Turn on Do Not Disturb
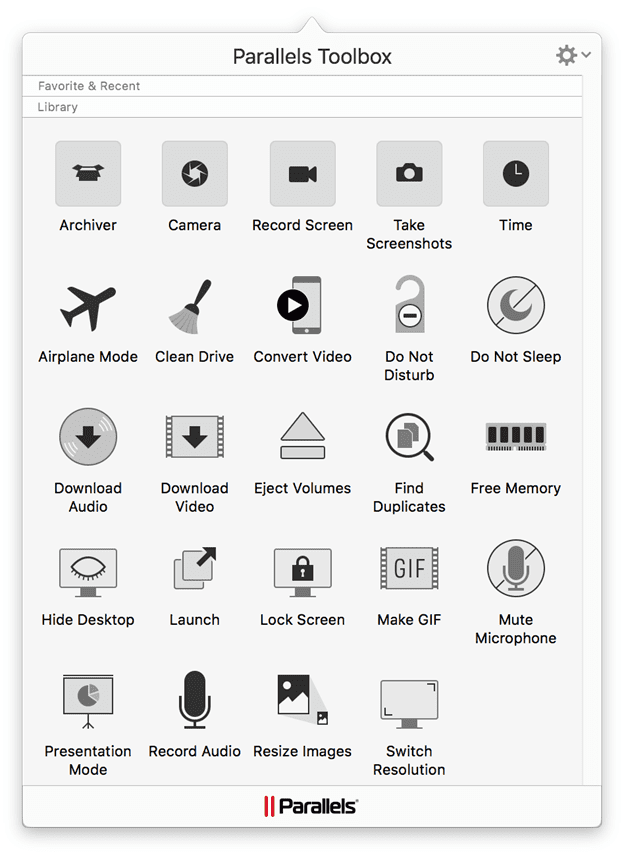 pos(409,306)
